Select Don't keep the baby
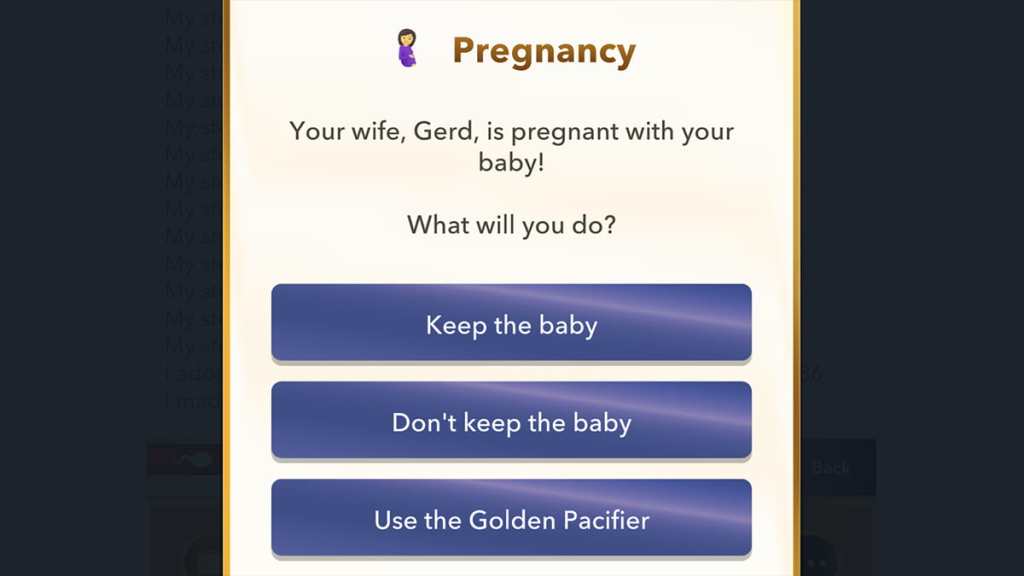1024x576 pixels. 511,421
